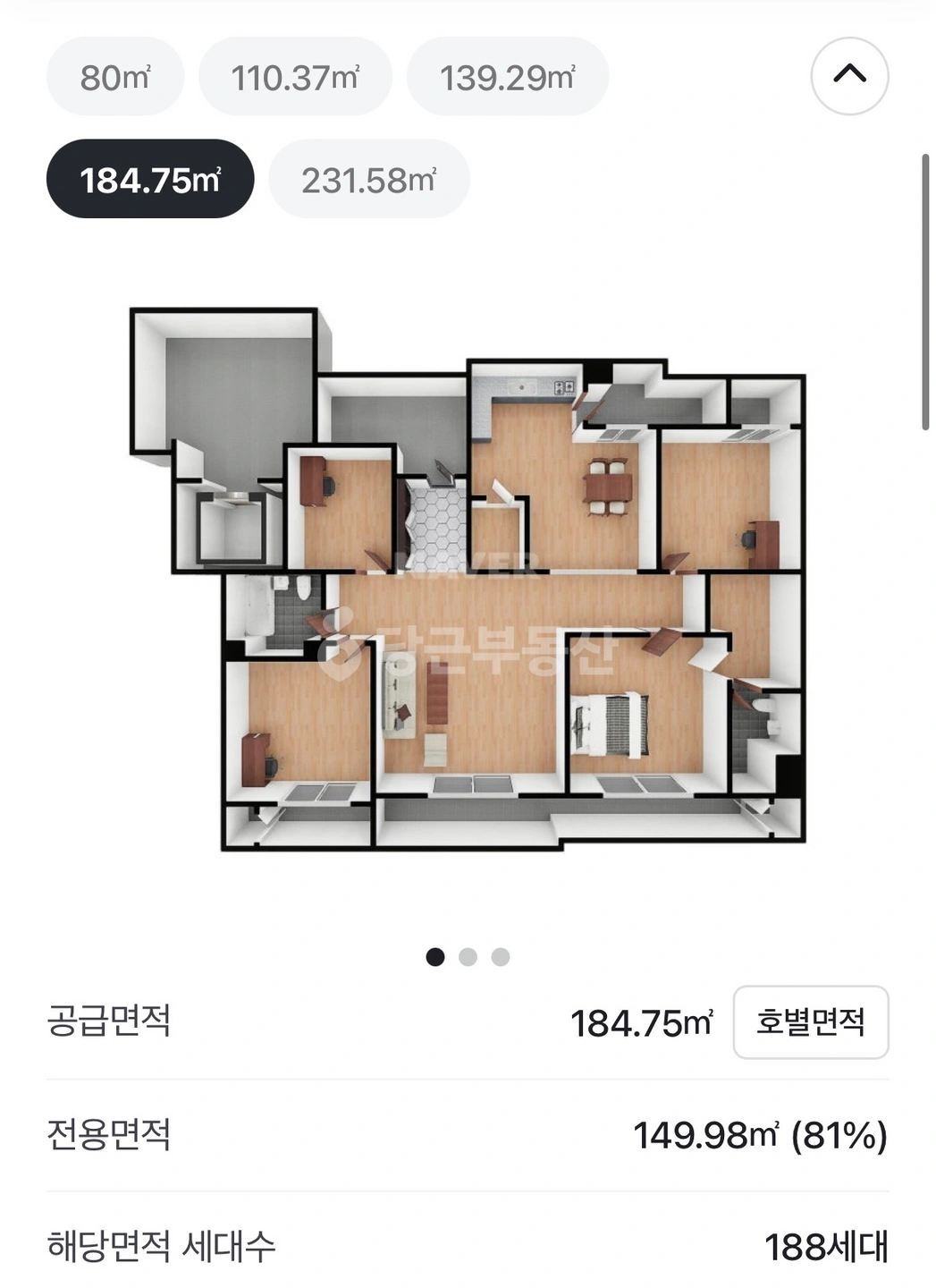This screenshot has height=1288, width=936.
Task: Collapse the area list with the up chevron
Action: (x=849, y=76)
